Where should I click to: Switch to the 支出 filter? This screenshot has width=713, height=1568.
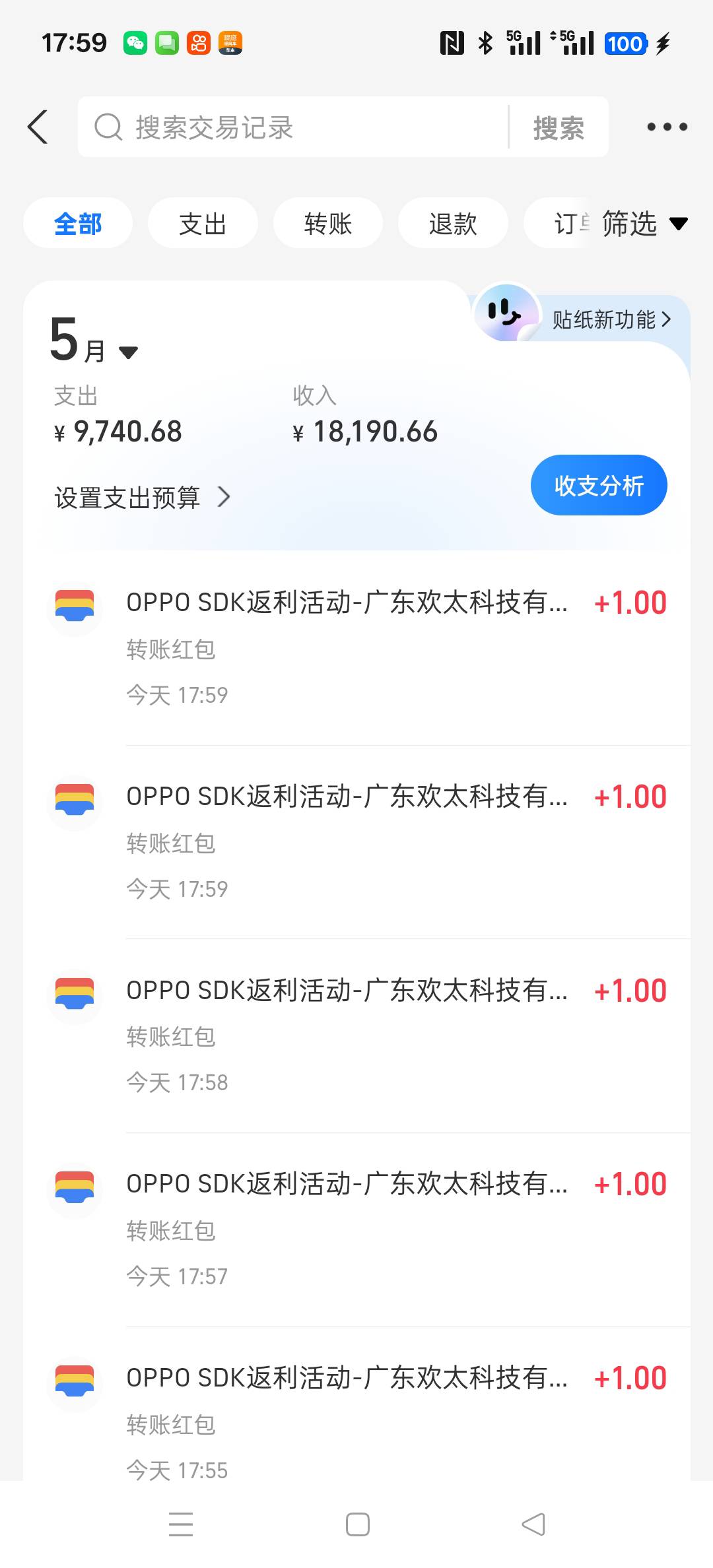click(203, 224)
